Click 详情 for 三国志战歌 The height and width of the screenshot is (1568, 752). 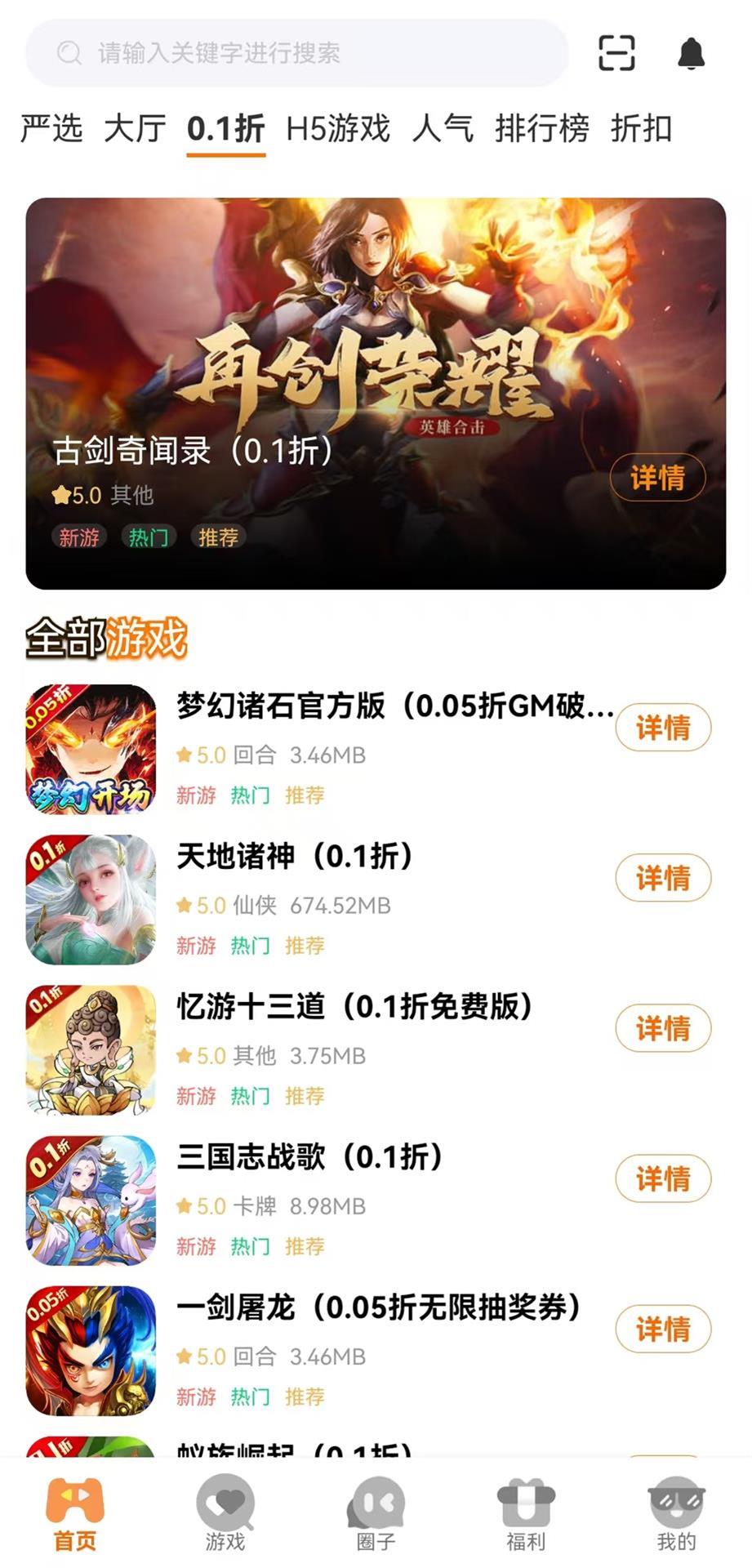coord(664,1179)
